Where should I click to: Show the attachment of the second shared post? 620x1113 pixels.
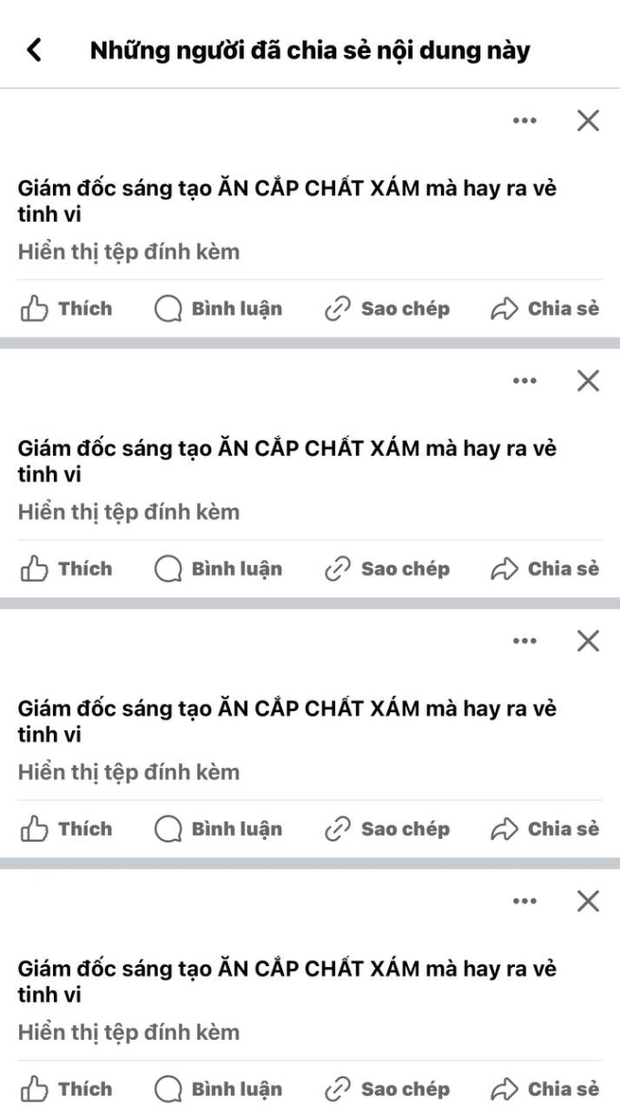[x=129, y=512]
